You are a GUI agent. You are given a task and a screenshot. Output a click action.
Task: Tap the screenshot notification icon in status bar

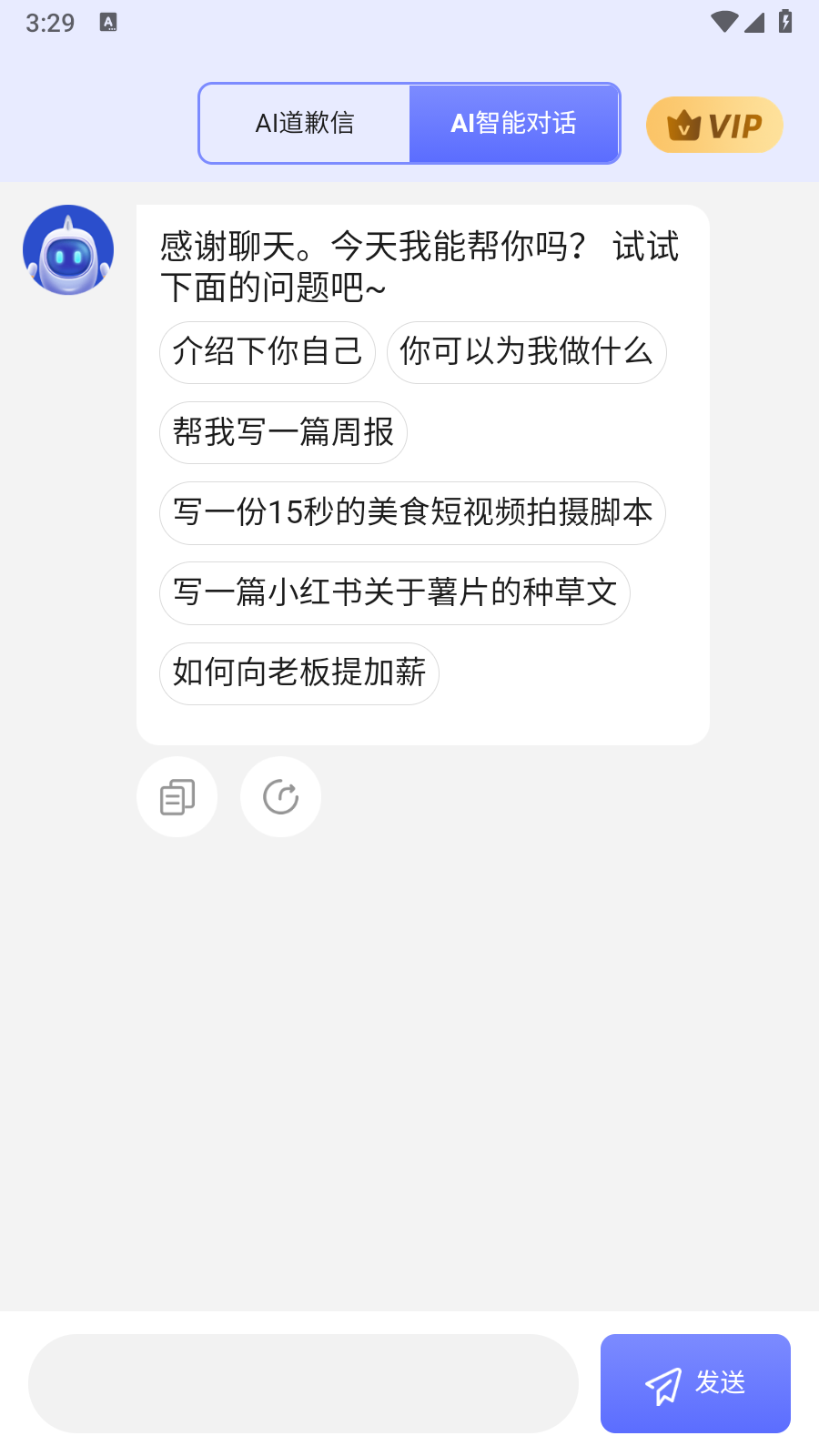click(109, 23)
